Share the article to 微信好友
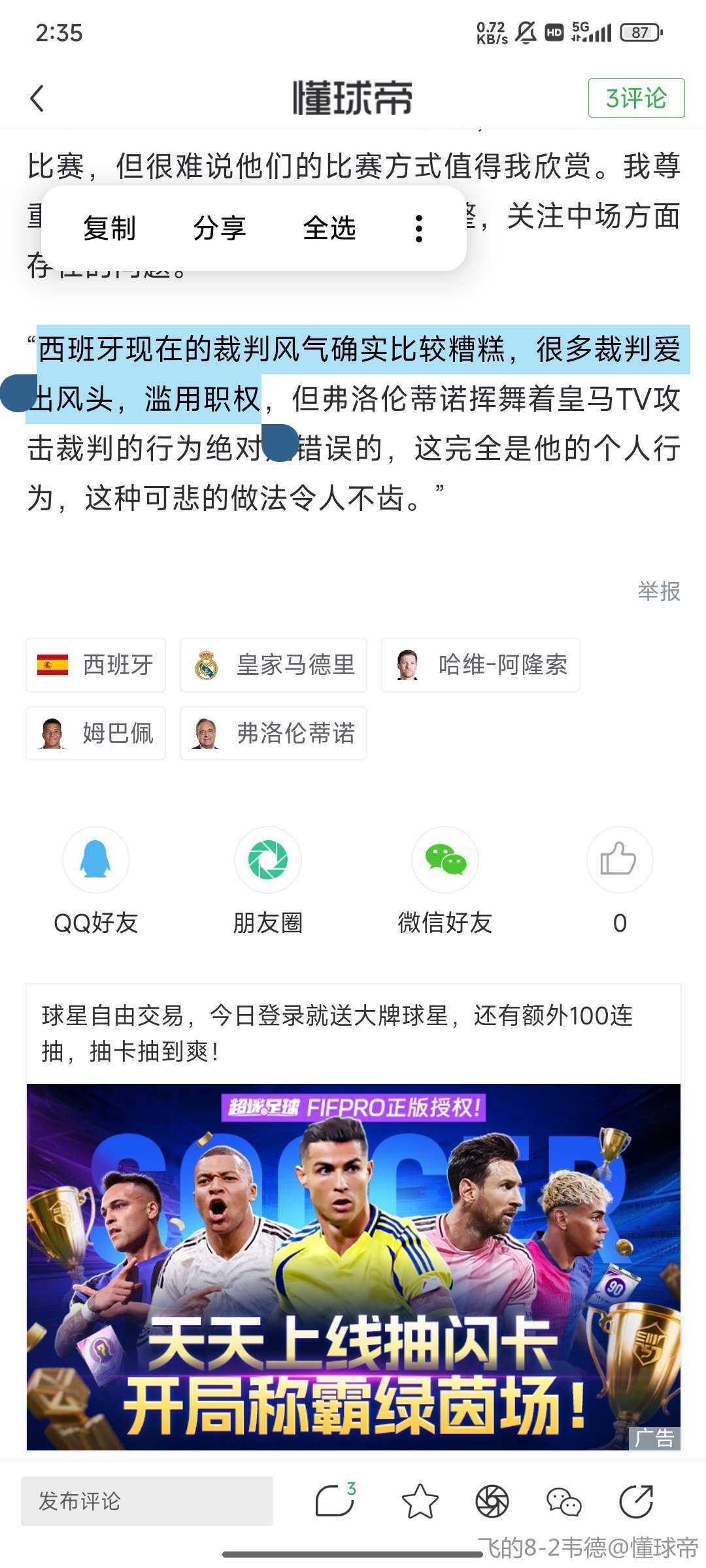The height and width of the screenshot is (1568, 706). (x=445, y=860)
